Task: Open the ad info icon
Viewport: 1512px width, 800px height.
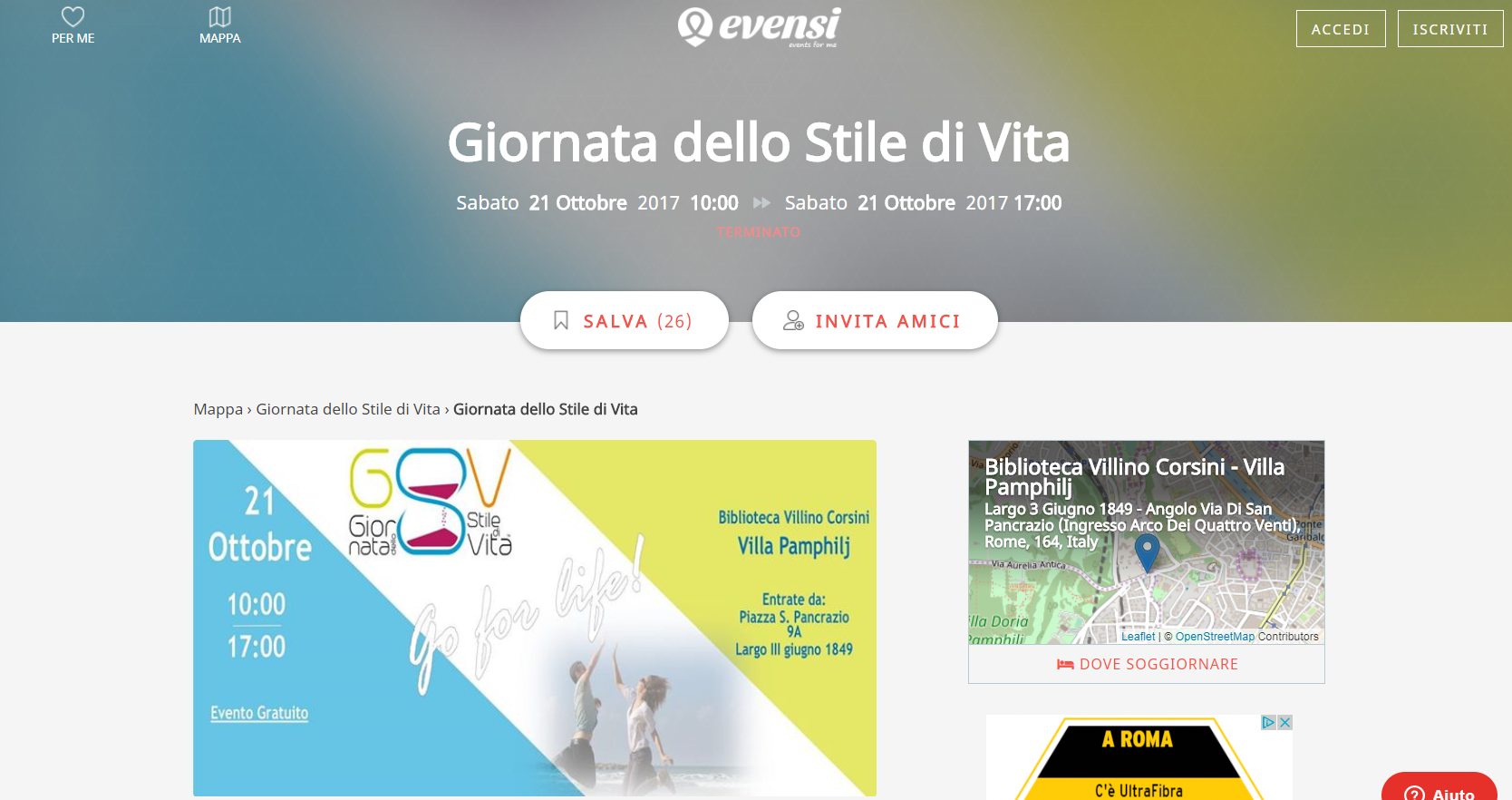Action: (1269, 723)
